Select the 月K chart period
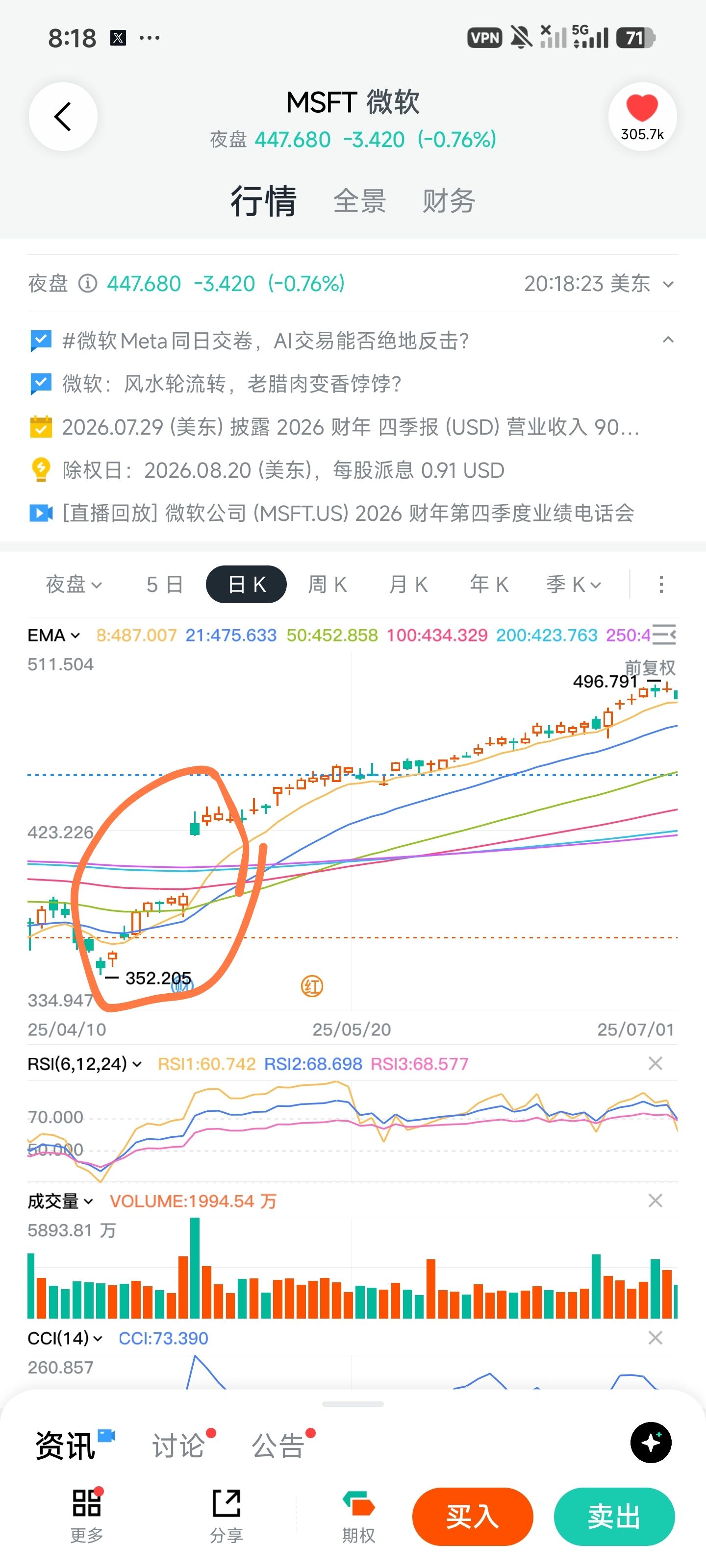 point(408,585)
